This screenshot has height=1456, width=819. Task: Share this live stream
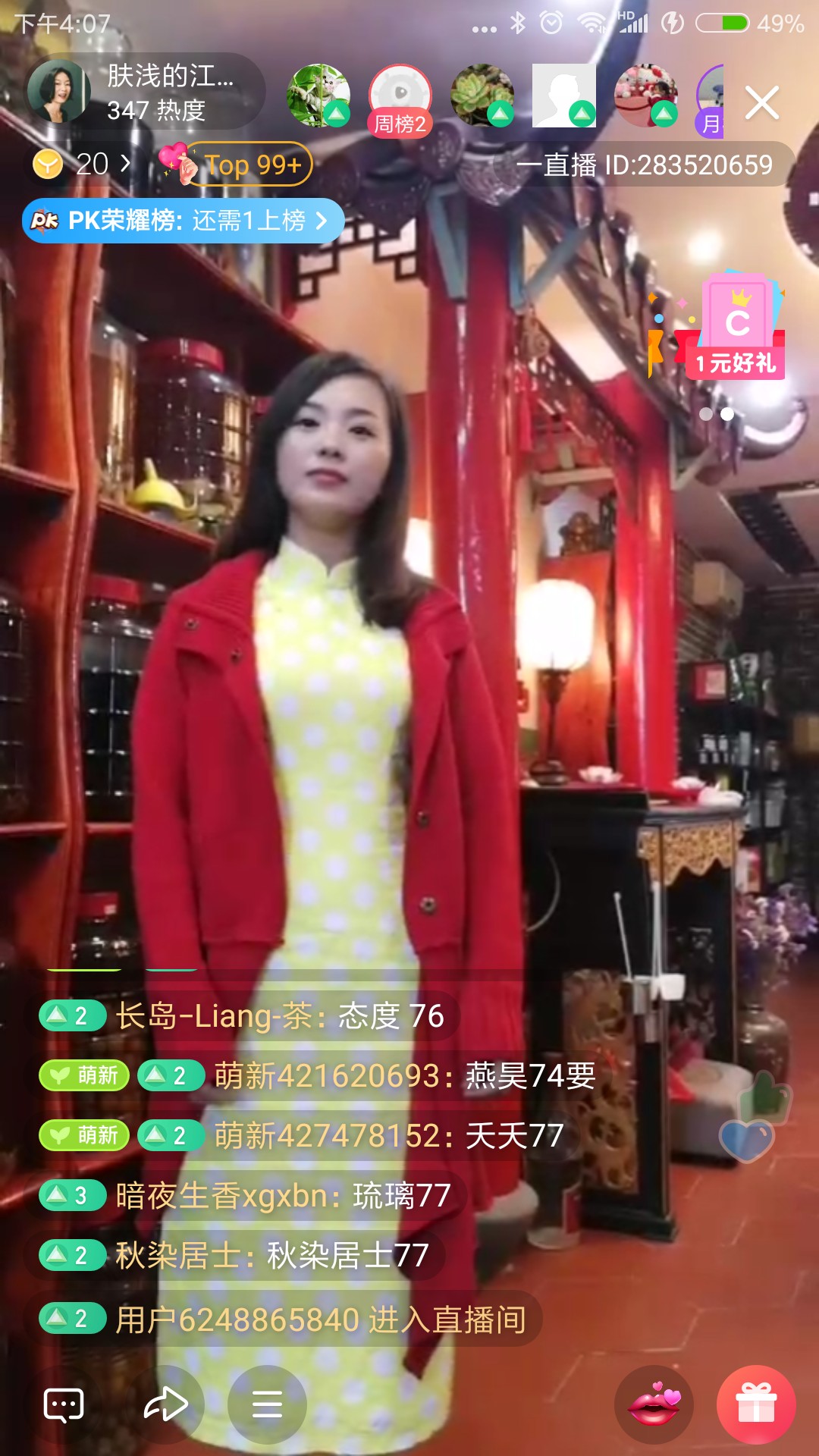[x=165, y=1406]
